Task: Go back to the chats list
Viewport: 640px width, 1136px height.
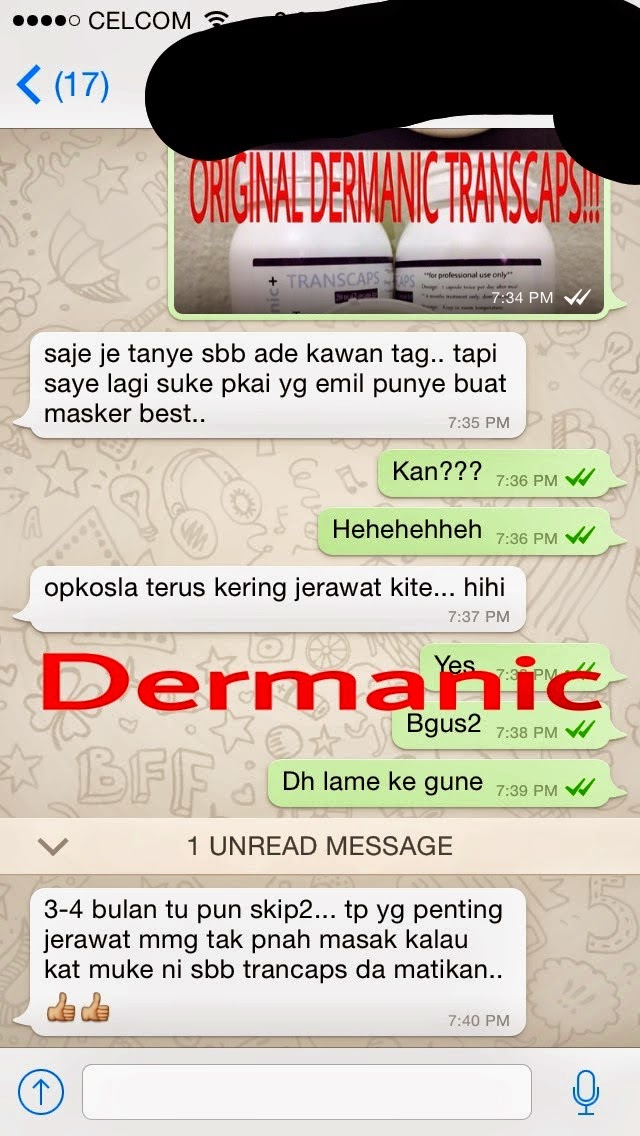Action: coord(60,86)
